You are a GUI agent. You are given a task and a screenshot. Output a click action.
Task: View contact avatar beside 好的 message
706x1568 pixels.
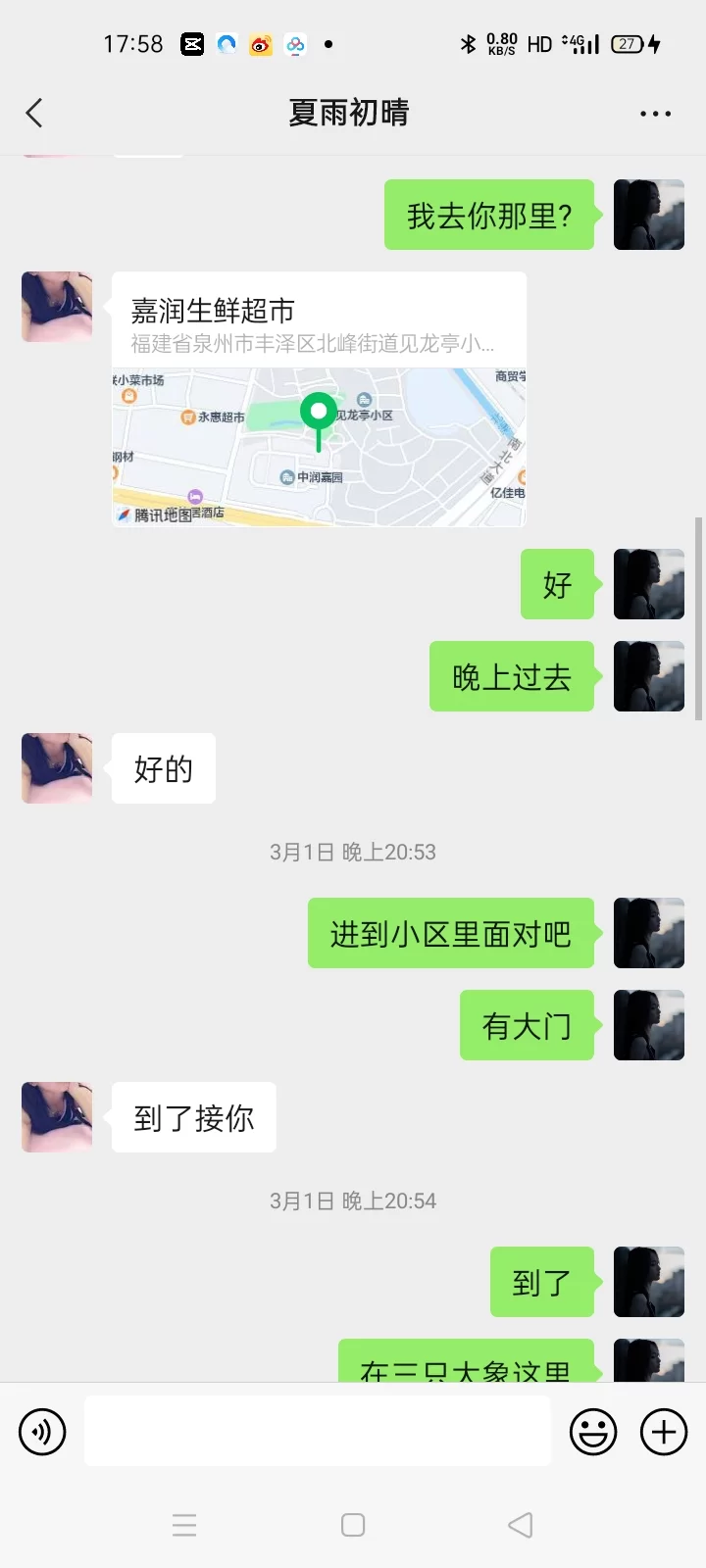point(57,768)
